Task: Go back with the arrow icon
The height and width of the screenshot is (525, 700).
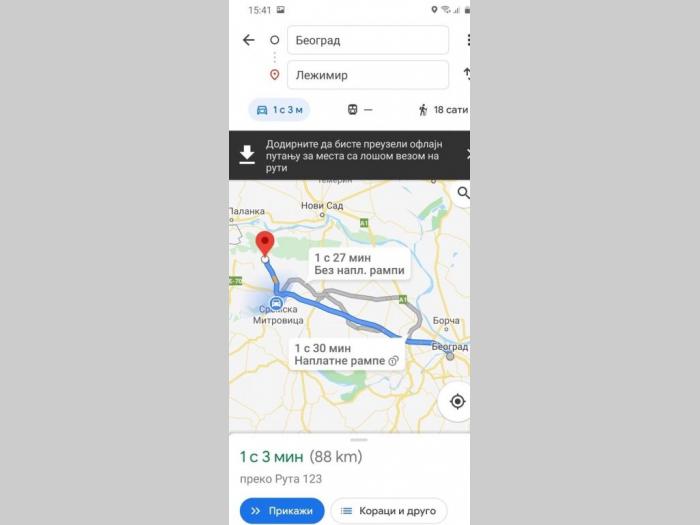Action: [249, 40]
